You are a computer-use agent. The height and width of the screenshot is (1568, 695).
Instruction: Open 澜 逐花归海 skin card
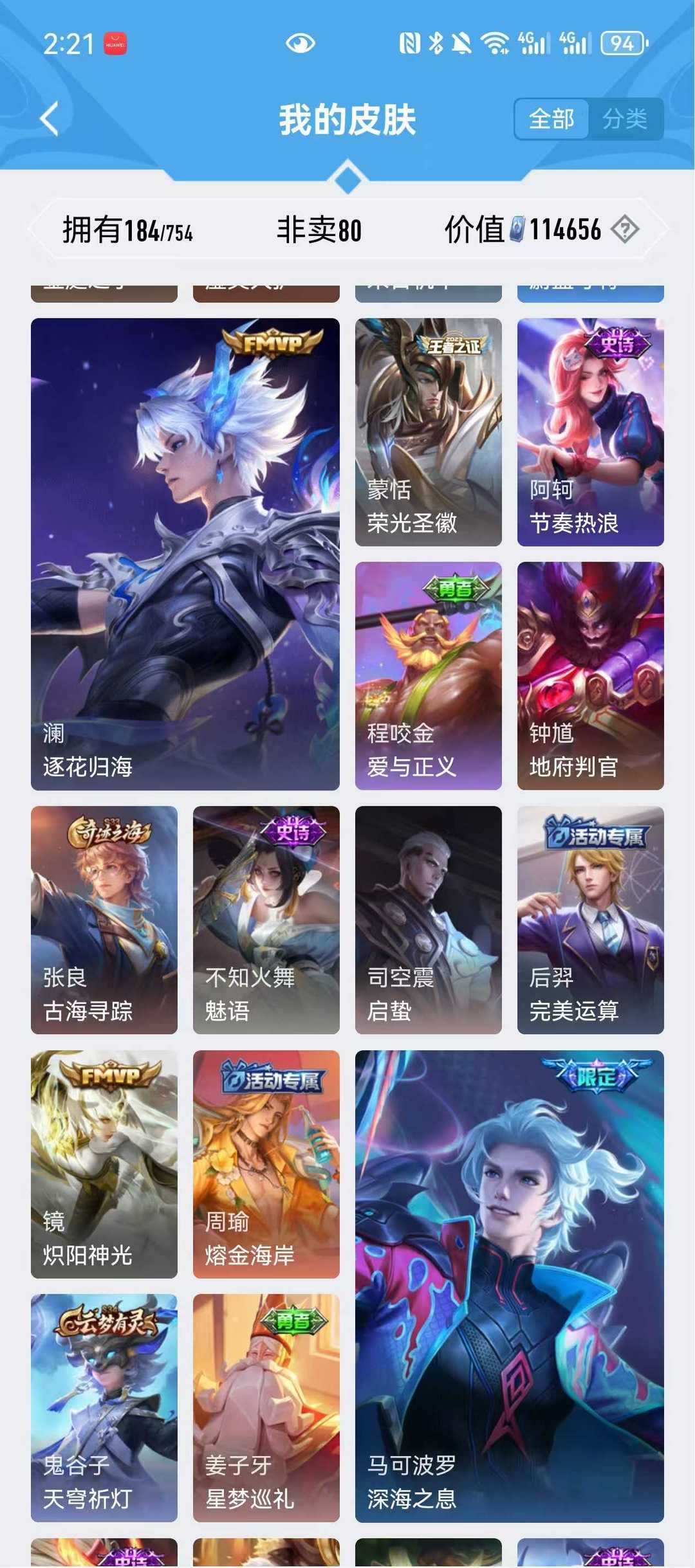point(185,554)
